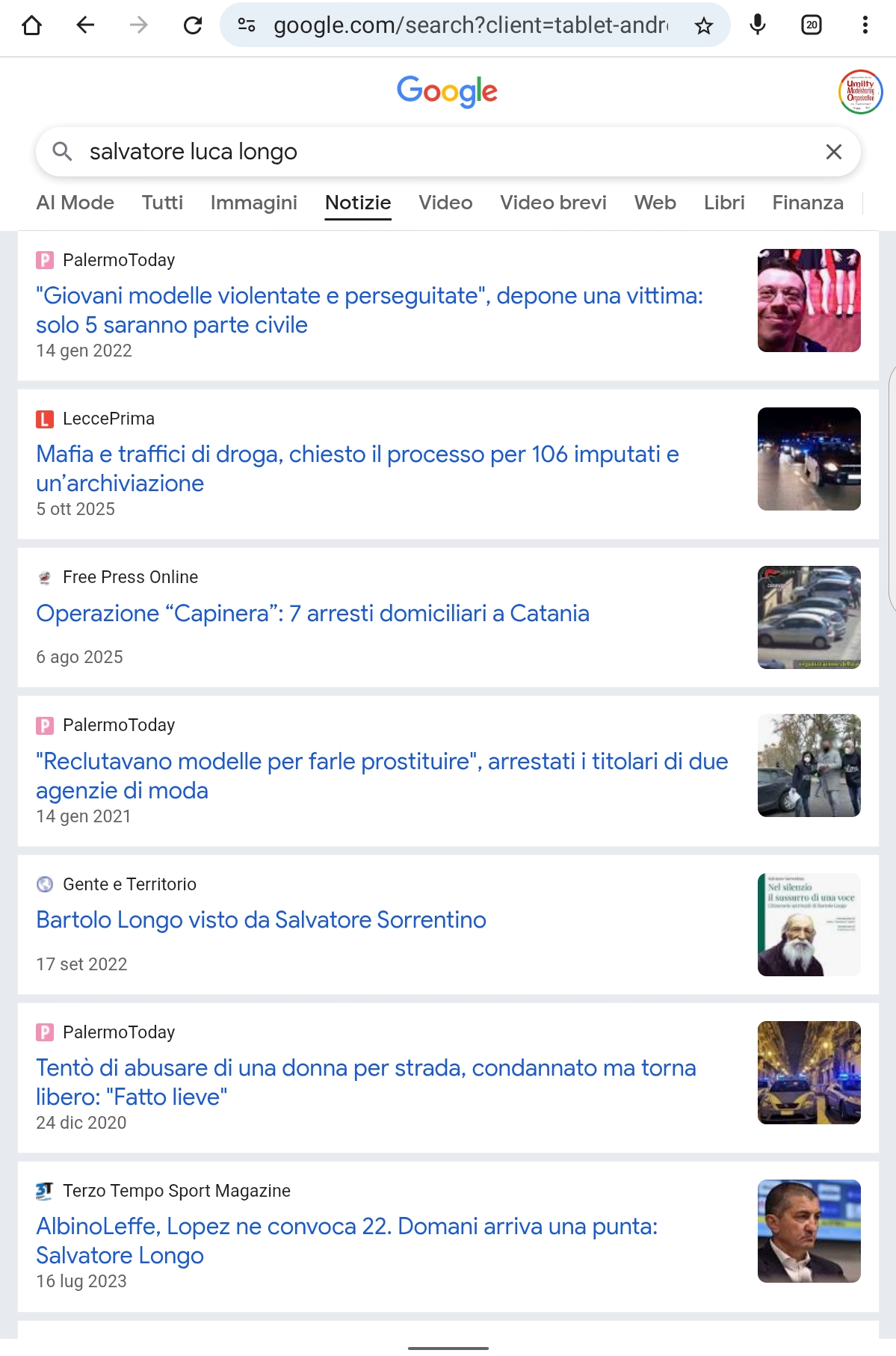Switch to the Video brevi tab

pos(553,203)
